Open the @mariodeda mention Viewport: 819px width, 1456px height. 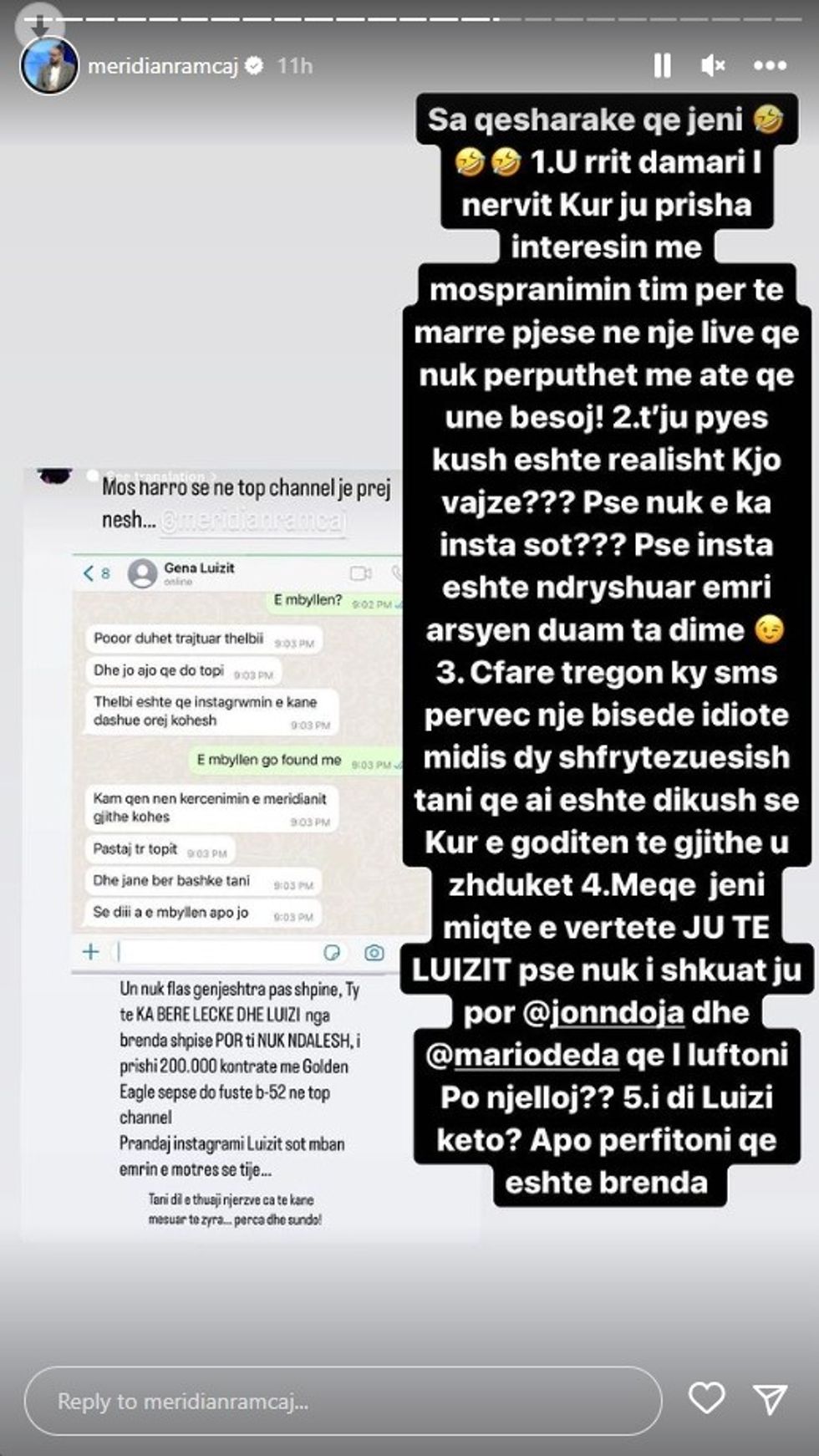tap(522, 1056)
